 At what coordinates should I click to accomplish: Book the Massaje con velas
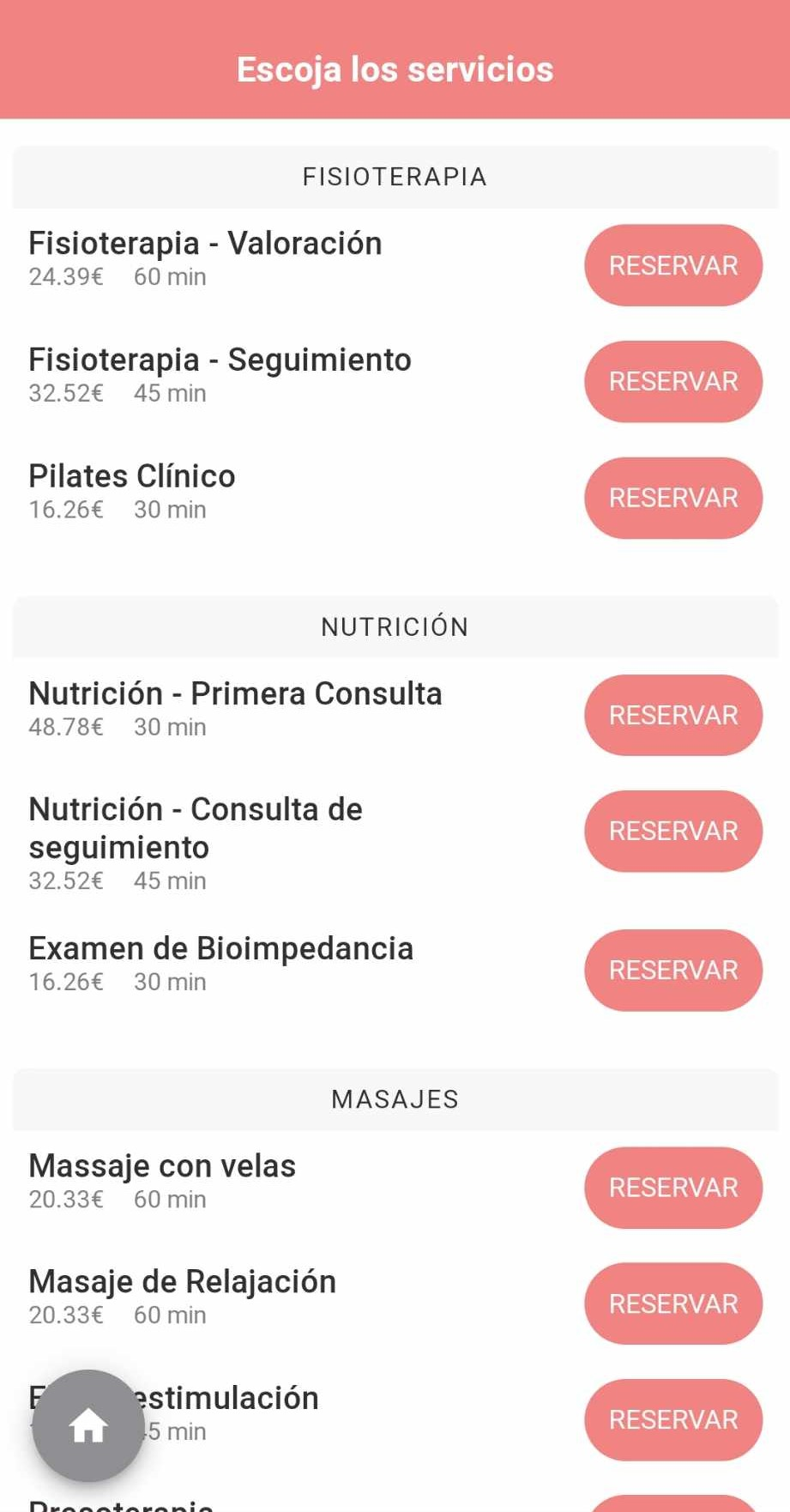click(x=673, y=1188)
